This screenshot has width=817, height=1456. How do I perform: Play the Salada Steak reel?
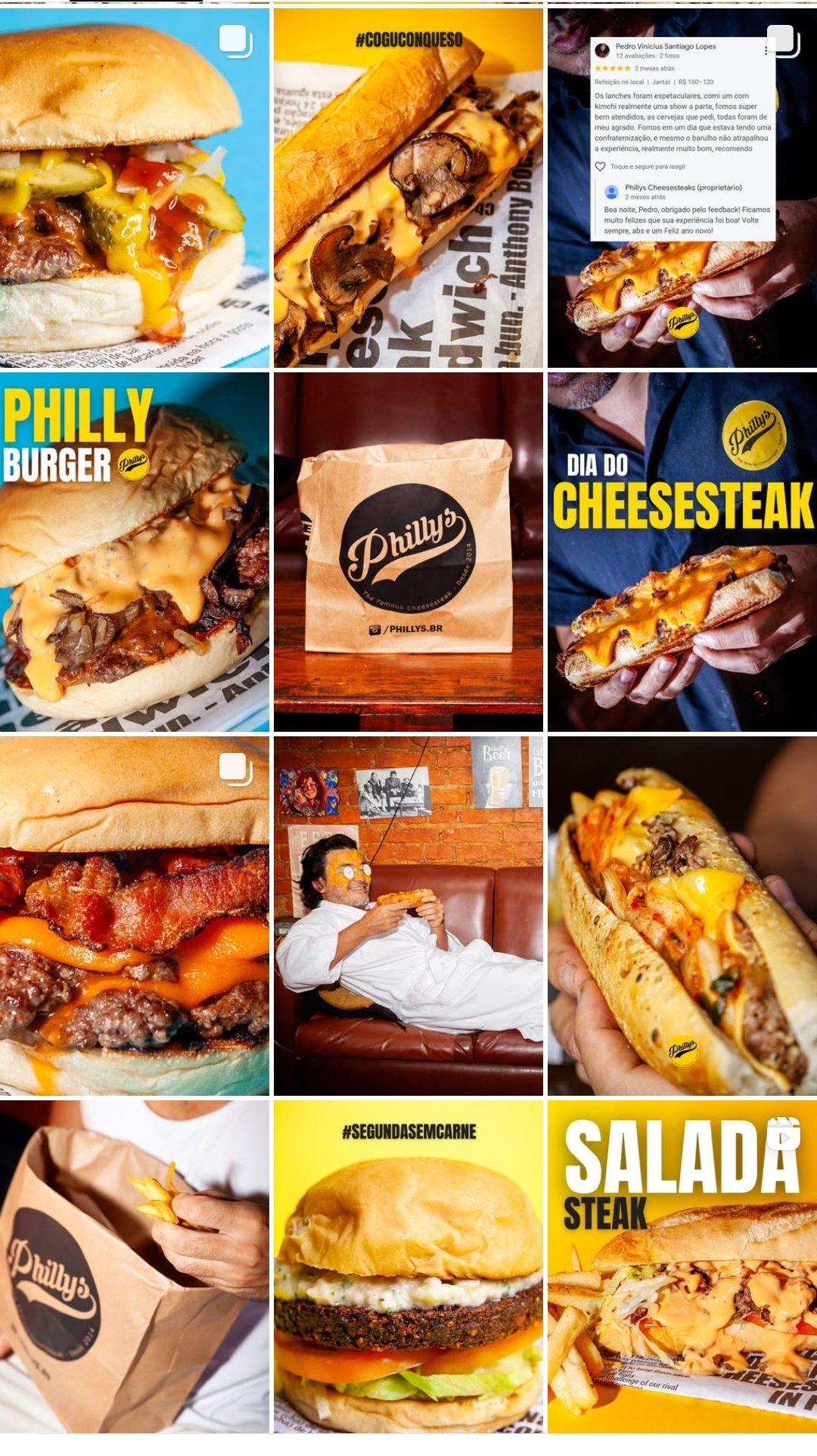[682, 1267]
